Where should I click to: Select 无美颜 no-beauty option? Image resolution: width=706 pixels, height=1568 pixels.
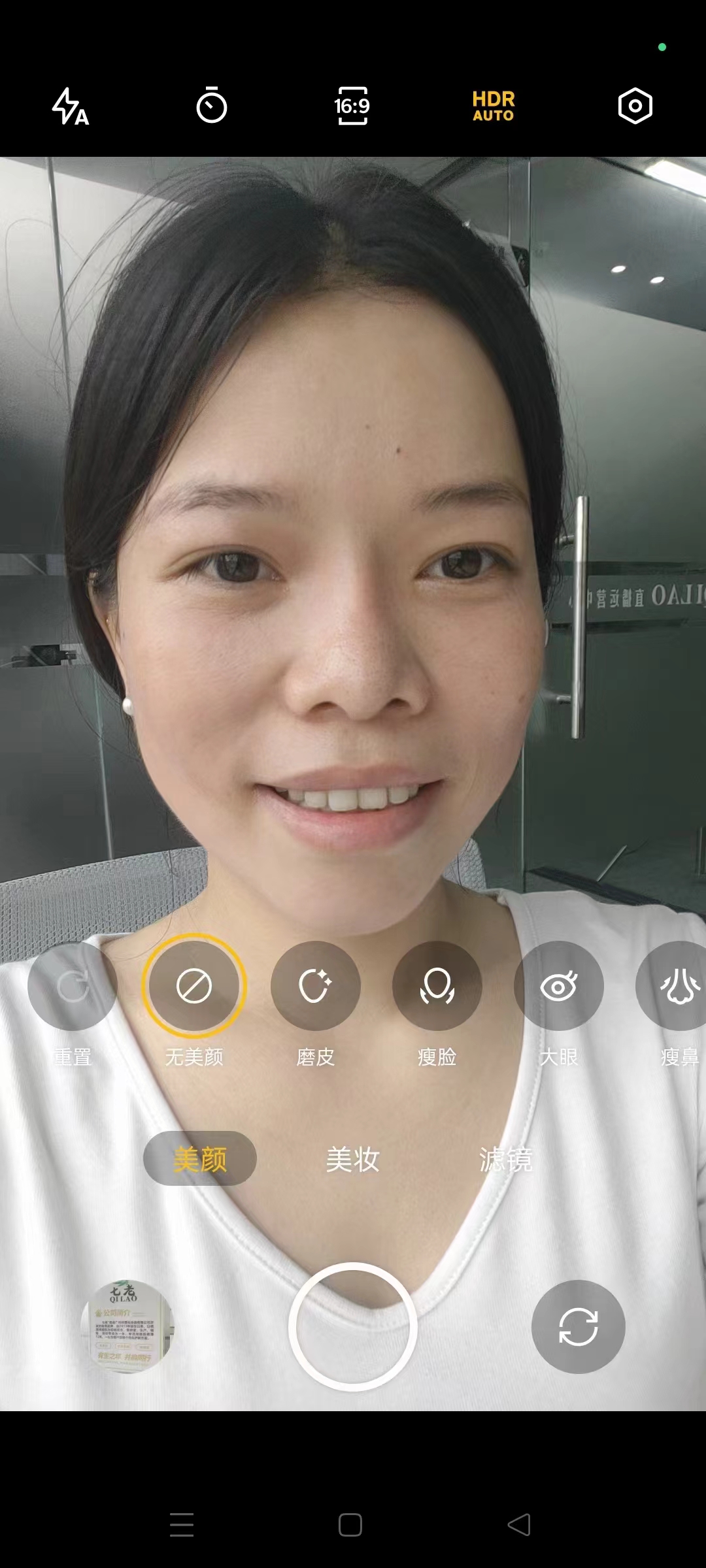(x=194, y=987)
